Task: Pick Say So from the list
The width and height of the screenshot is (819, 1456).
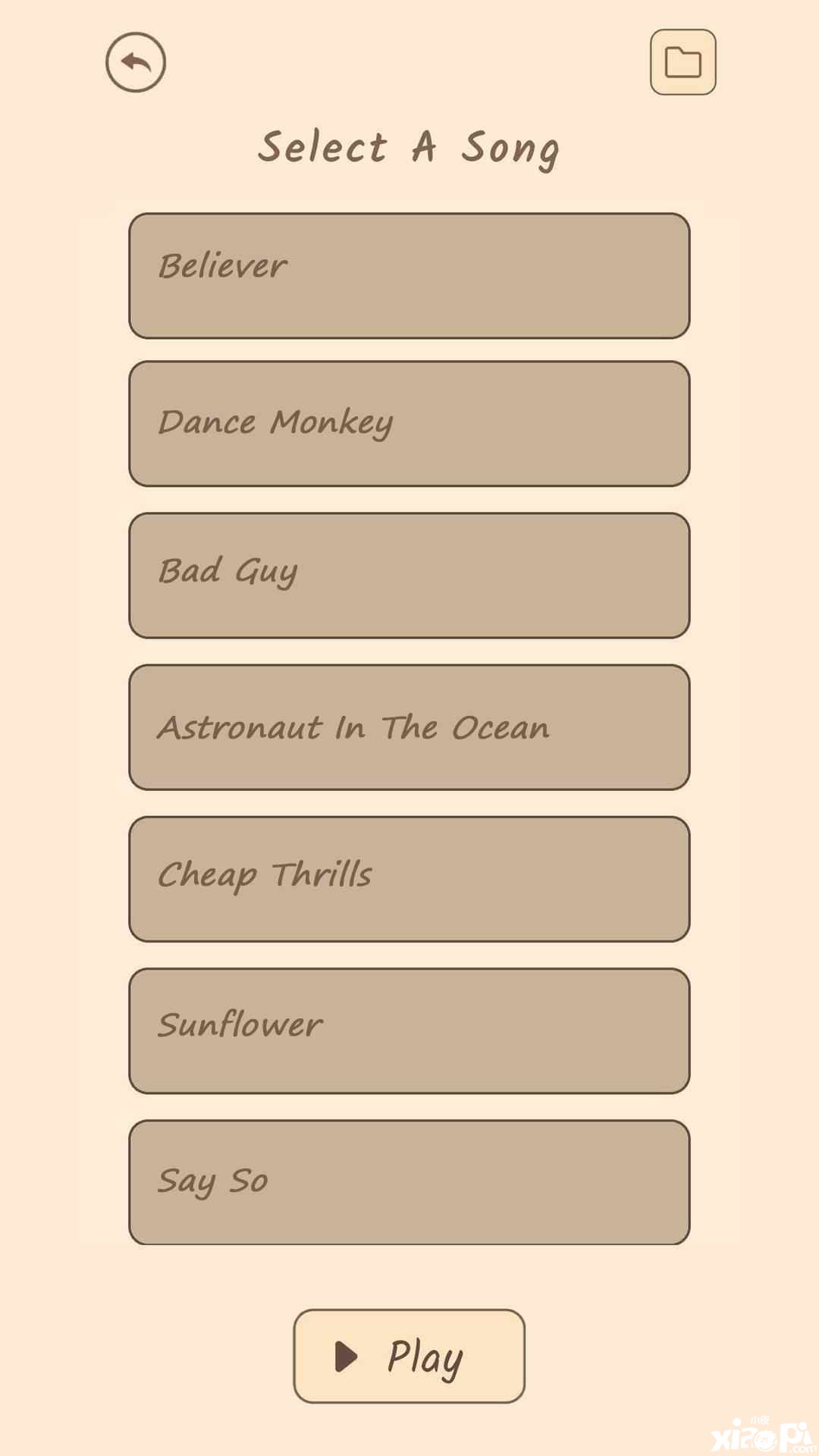Action: 409,1181
